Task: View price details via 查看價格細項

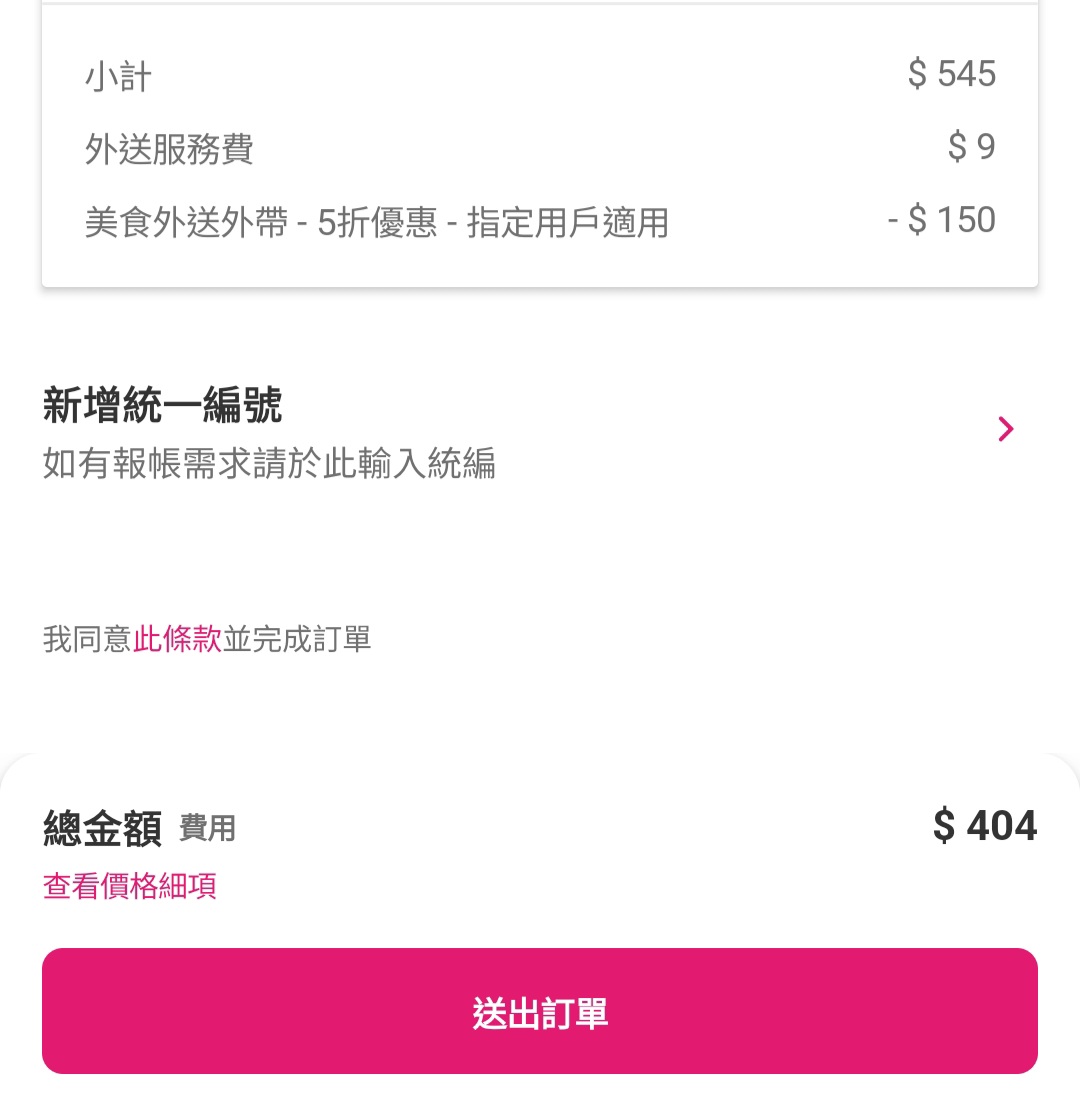Action: [130, 886]
